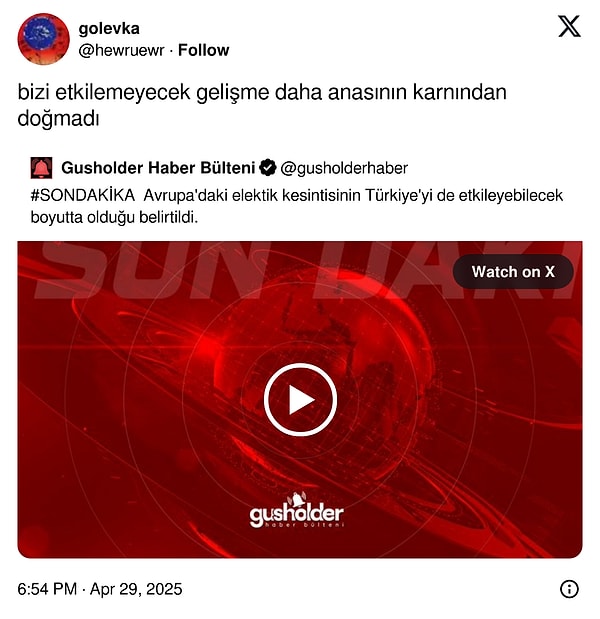This screenshot has width=600, height=619.
Task: Tap the Watch on X button
Action: tap(513, 271)
